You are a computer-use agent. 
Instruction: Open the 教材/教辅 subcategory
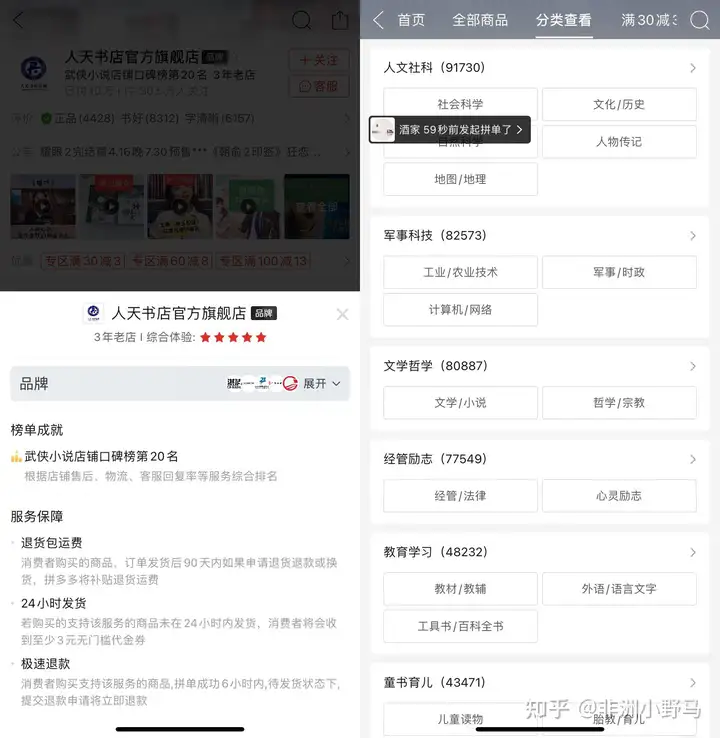(460, 589)
